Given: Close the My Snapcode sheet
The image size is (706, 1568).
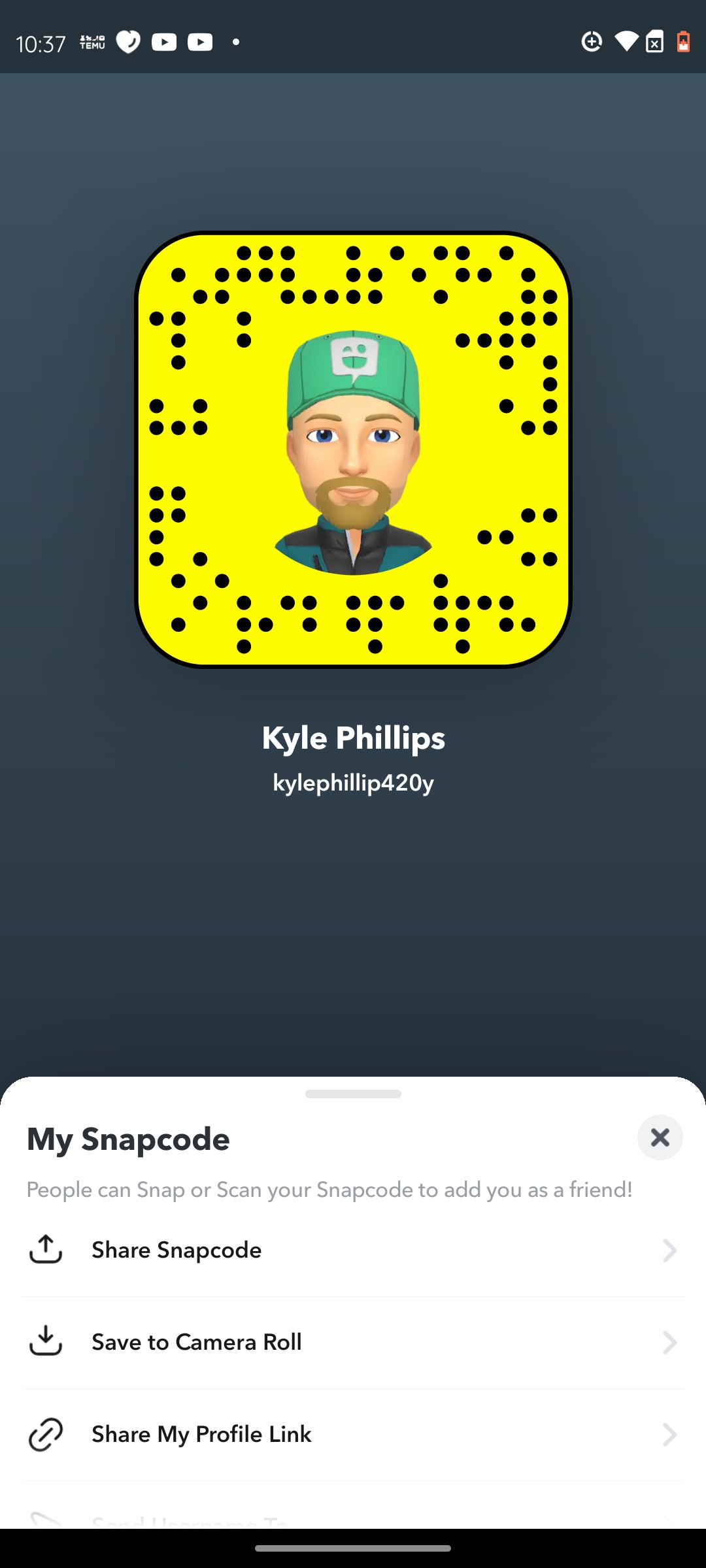Looking at the screenshot, I should [x=660, y=1137].
